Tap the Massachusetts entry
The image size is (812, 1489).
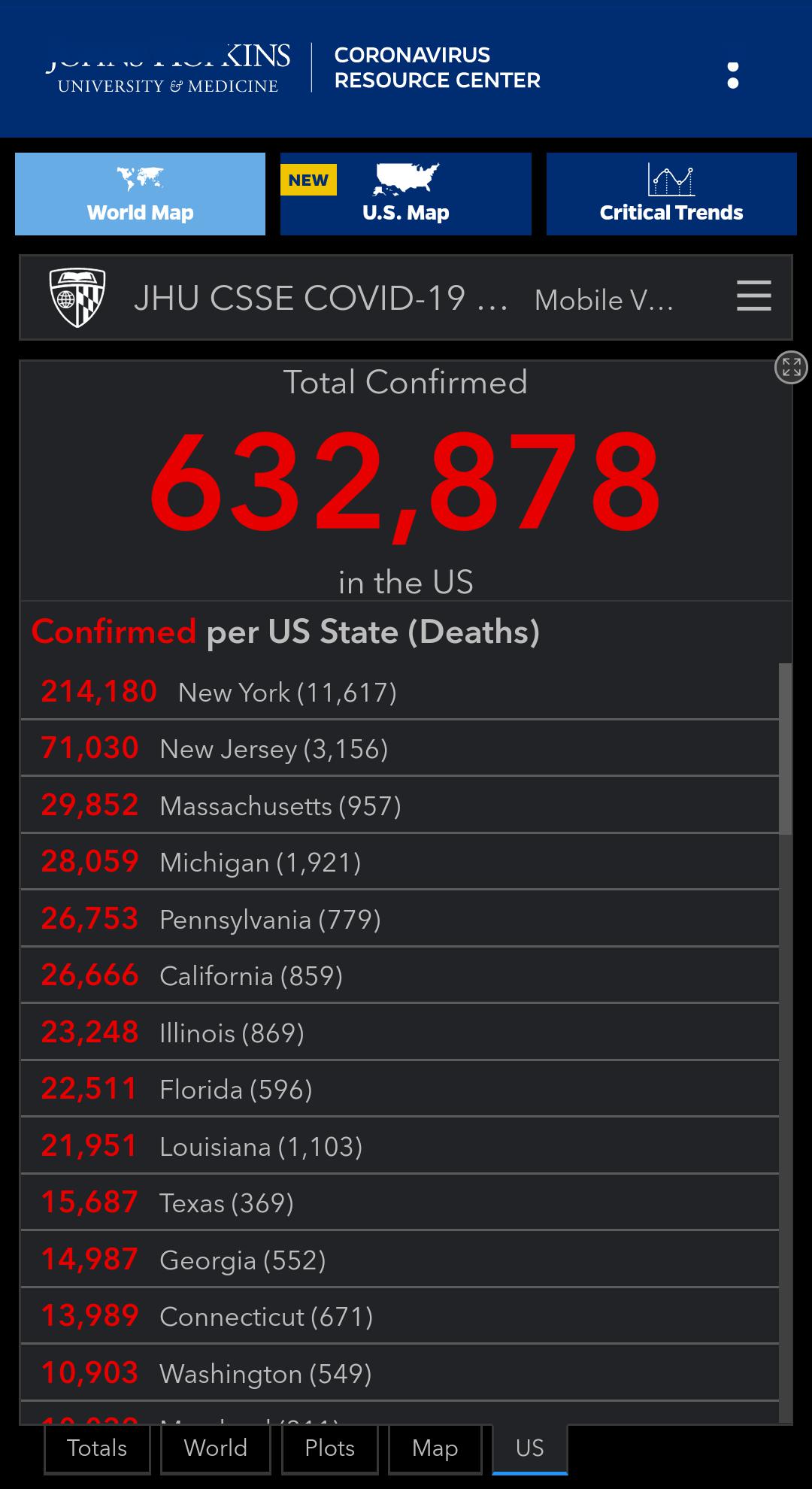398,805
